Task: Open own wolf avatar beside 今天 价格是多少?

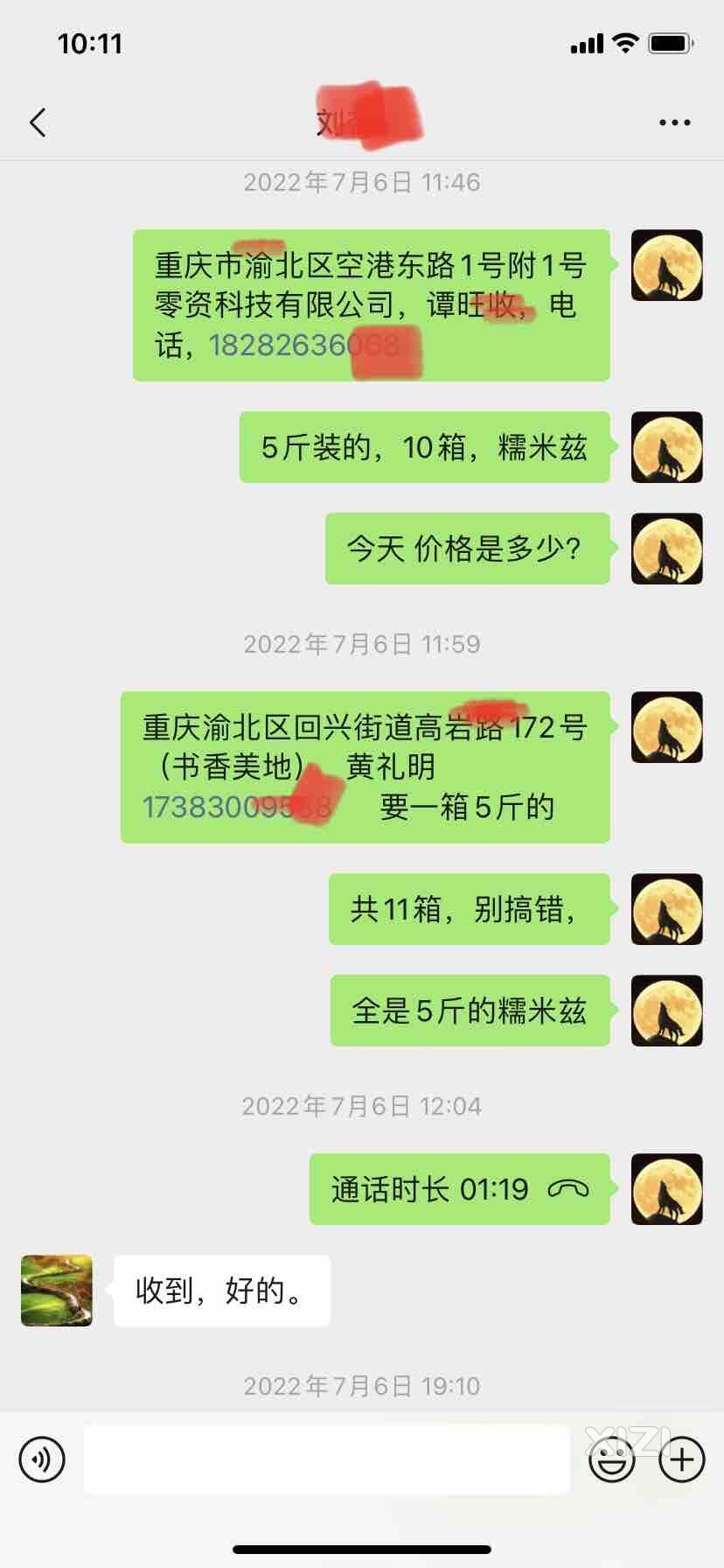Action: tap(666, 549)
